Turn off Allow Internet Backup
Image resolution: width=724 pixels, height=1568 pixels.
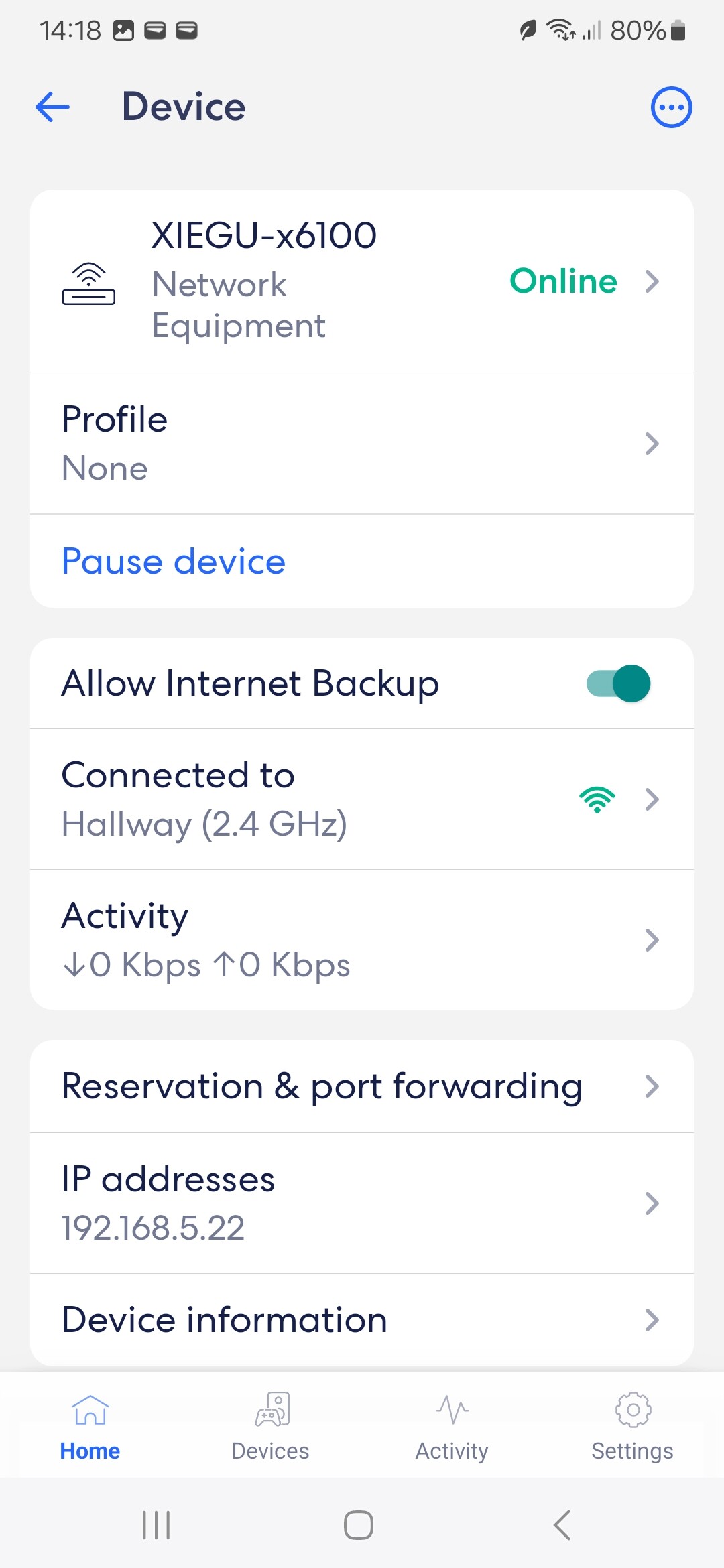tap(618, 683)
